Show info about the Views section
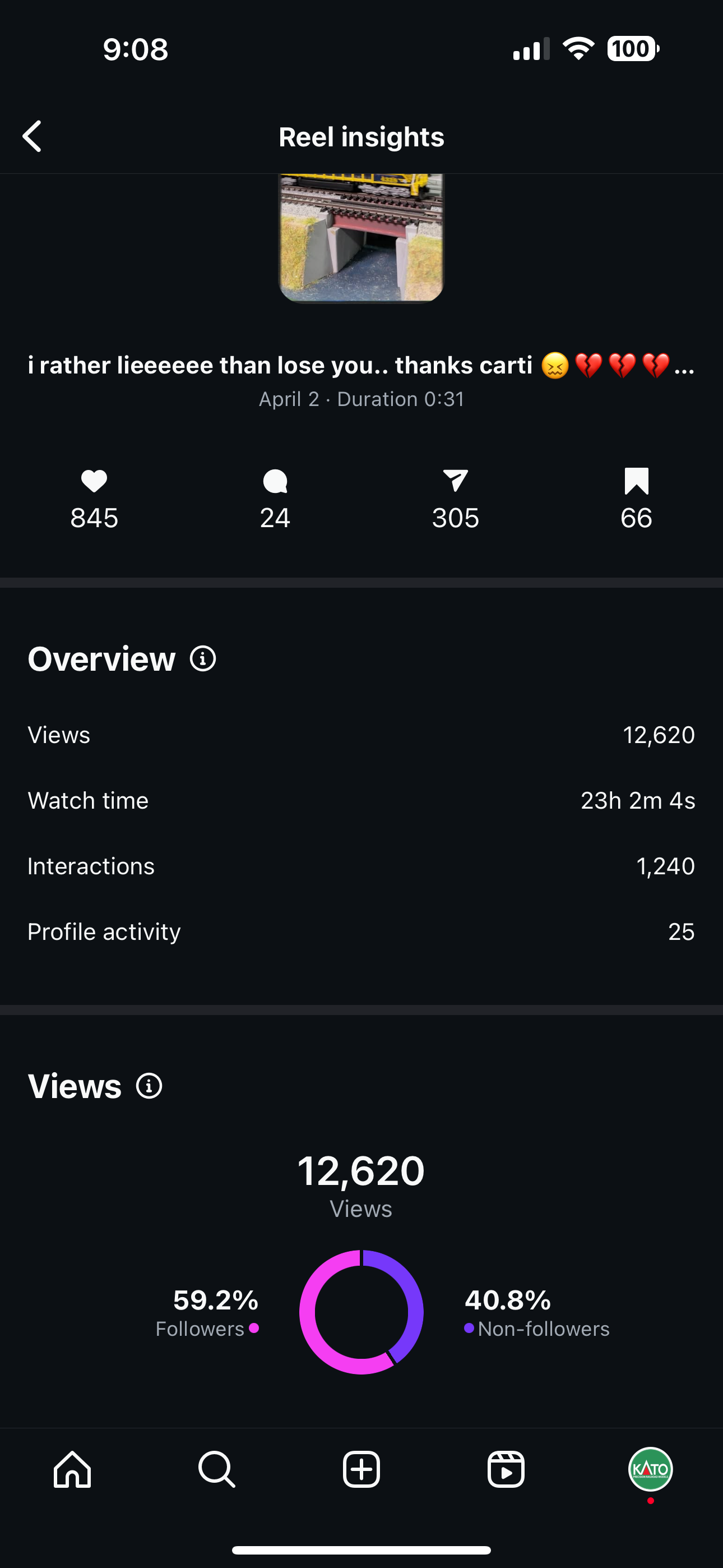 click(x=149, y=1086)
